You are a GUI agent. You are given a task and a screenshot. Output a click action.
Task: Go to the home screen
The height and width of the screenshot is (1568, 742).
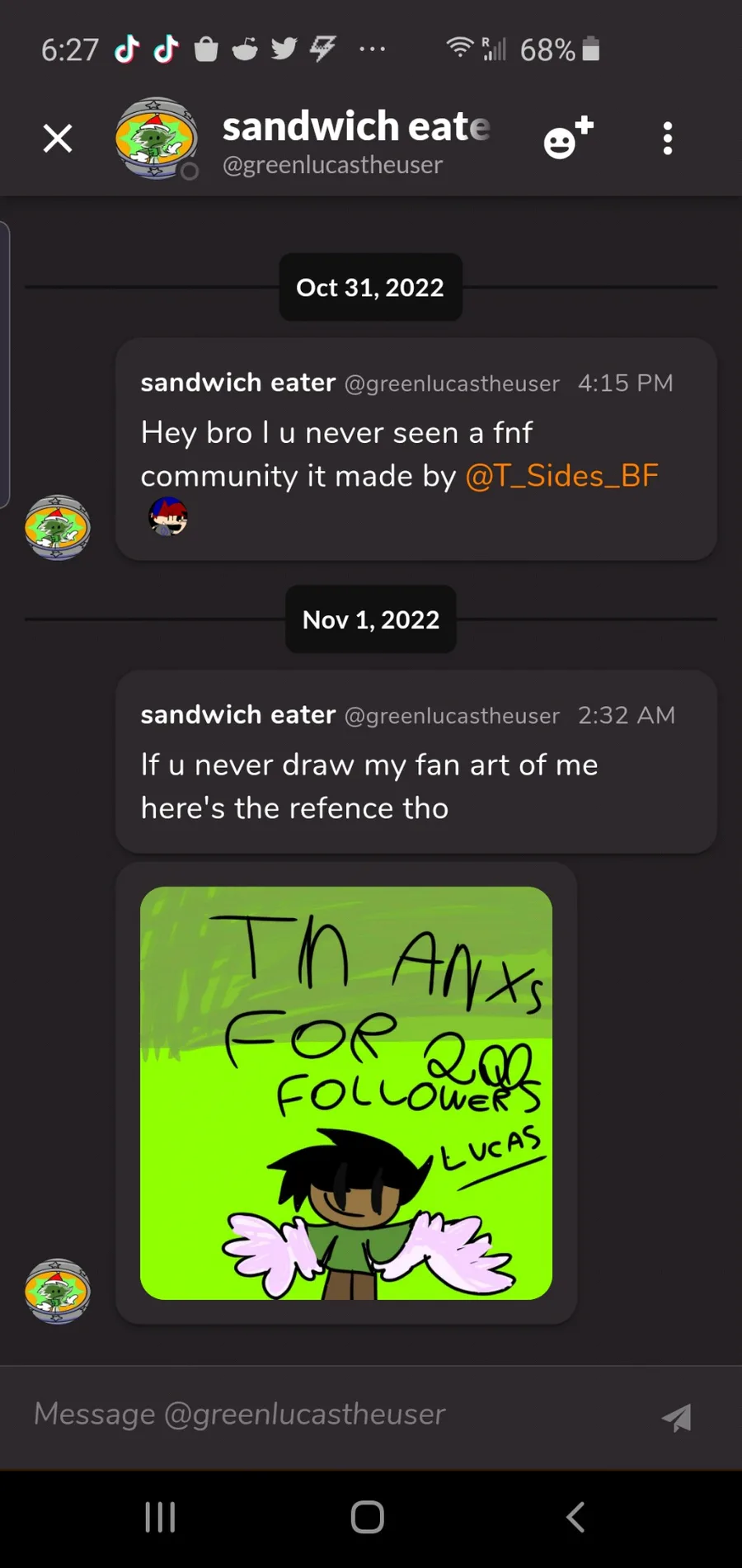tap(368, 1517)
